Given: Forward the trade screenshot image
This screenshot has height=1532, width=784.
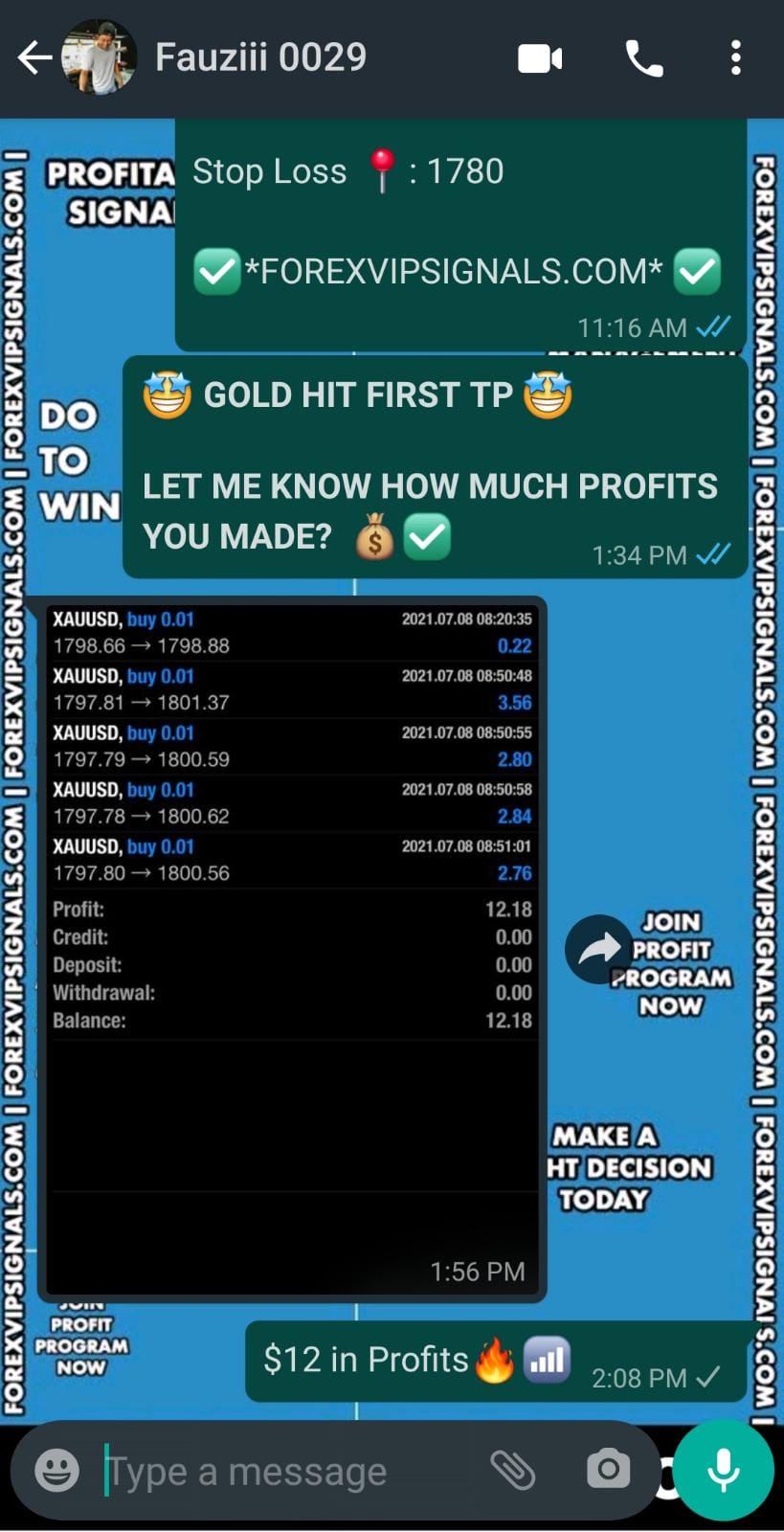Looking at the screenshot, I should coord(599,949).
